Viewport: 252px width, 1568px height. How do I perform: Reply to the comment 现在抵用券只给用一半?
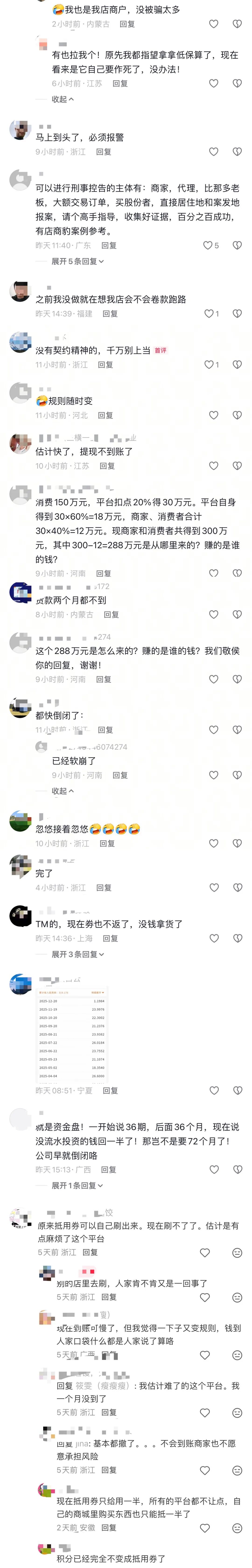pyautogui.click(x=109, y=1527)
